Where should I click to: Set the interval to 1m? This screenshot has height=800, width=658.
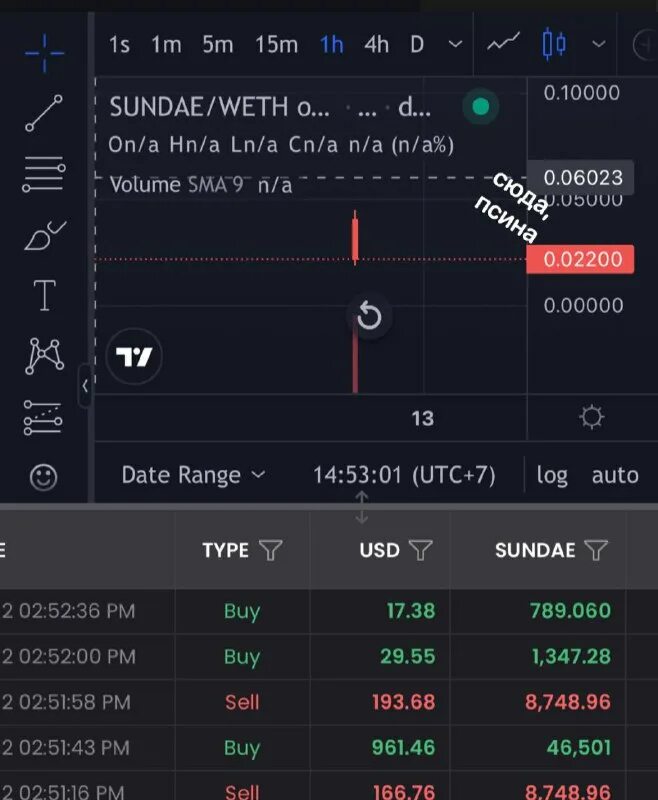coord(166,44)
